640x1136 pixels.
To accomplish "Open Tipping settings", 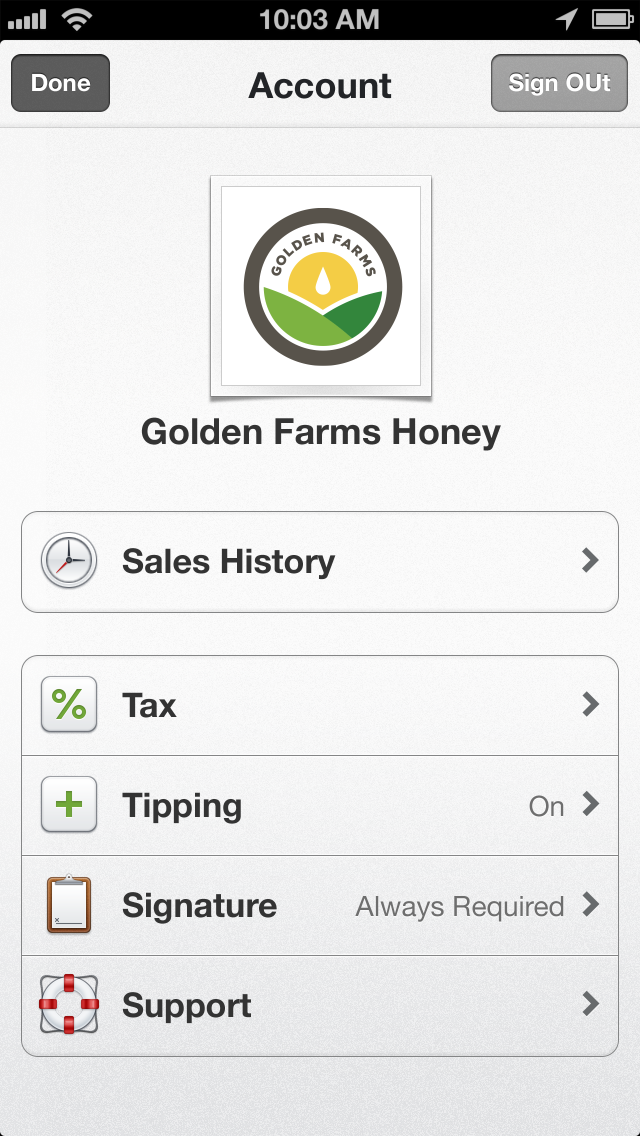I will coord(320,806).
